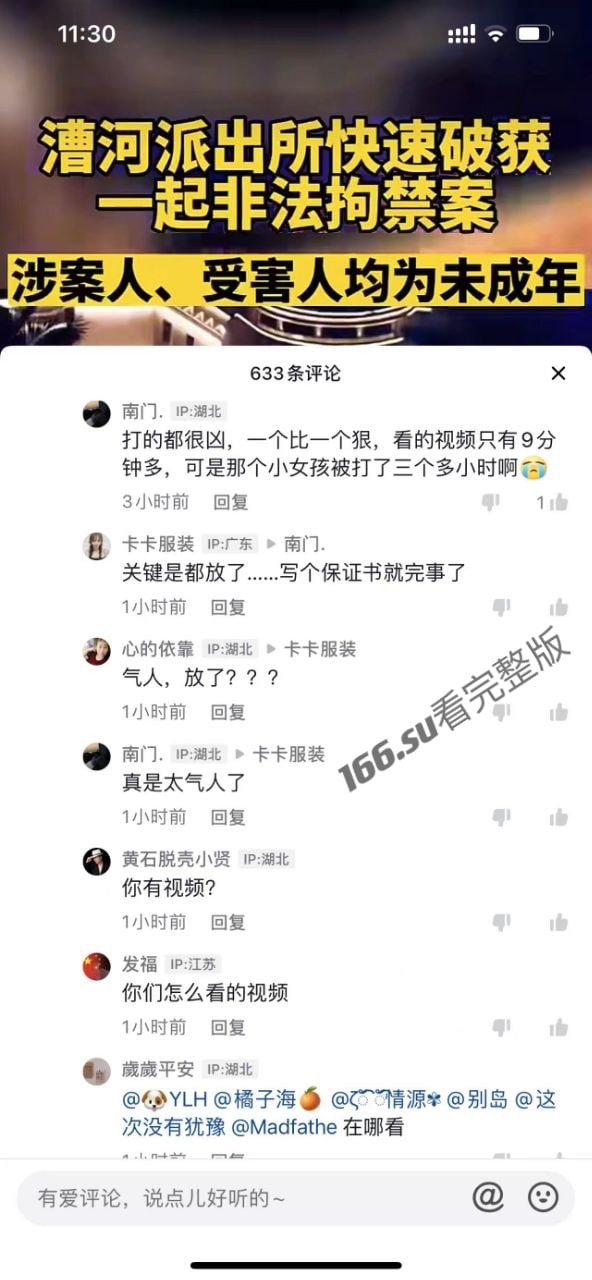This screenshot has width=592, height=1280.
Task: Dislike 南门.'s comment about the 9-minute video
Action: pos(489,502)
